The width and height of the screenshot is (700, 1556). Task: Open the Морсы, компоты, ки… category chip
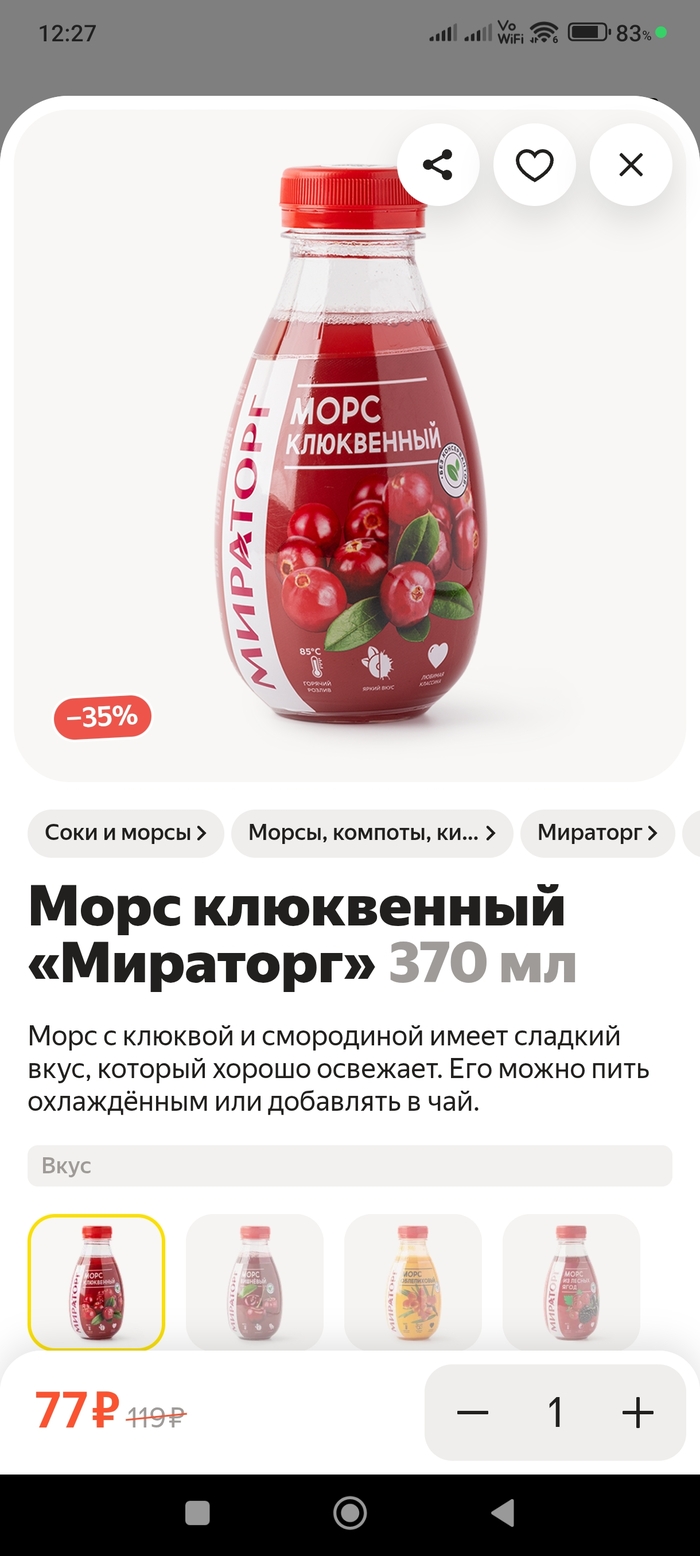click(x=372, y=833)
